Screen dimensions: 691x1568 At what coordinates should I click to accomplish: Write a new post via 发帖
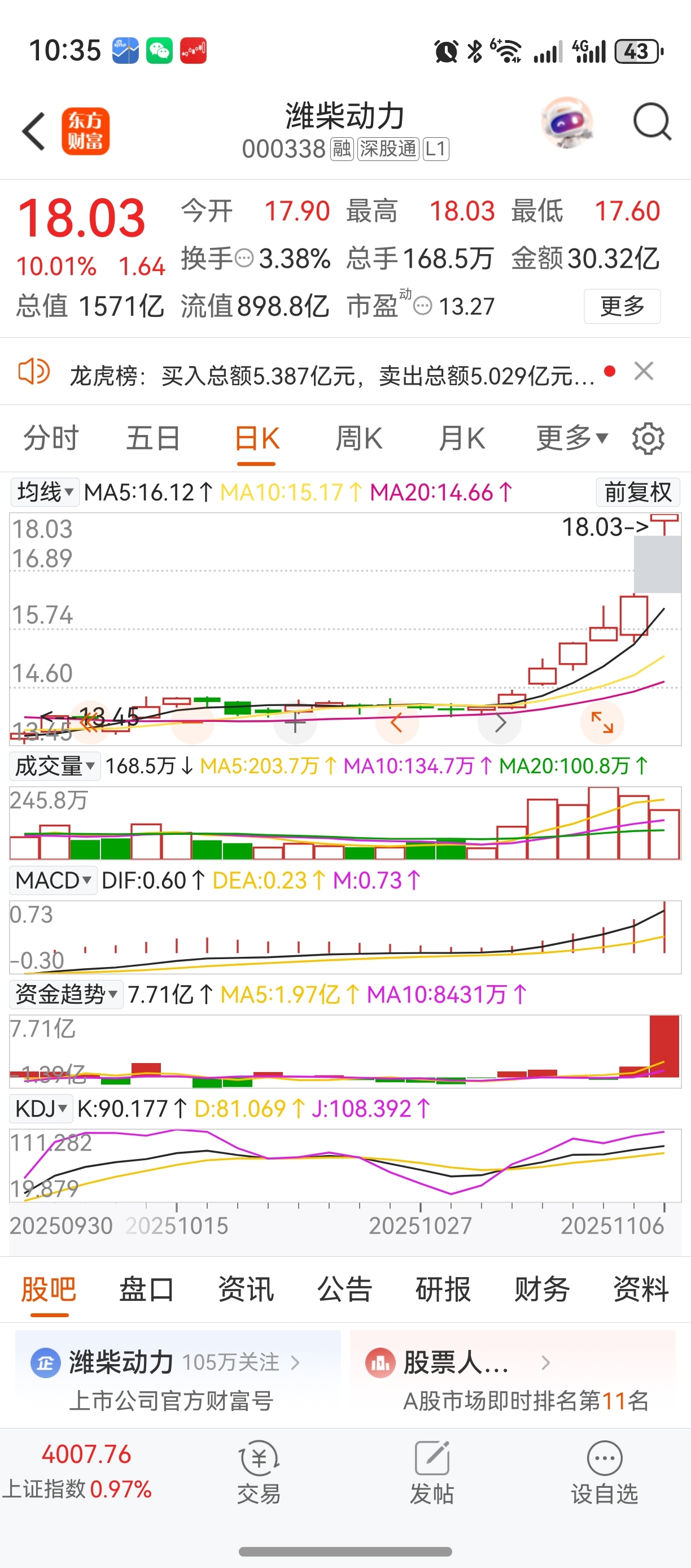[x=432, y=1473]
